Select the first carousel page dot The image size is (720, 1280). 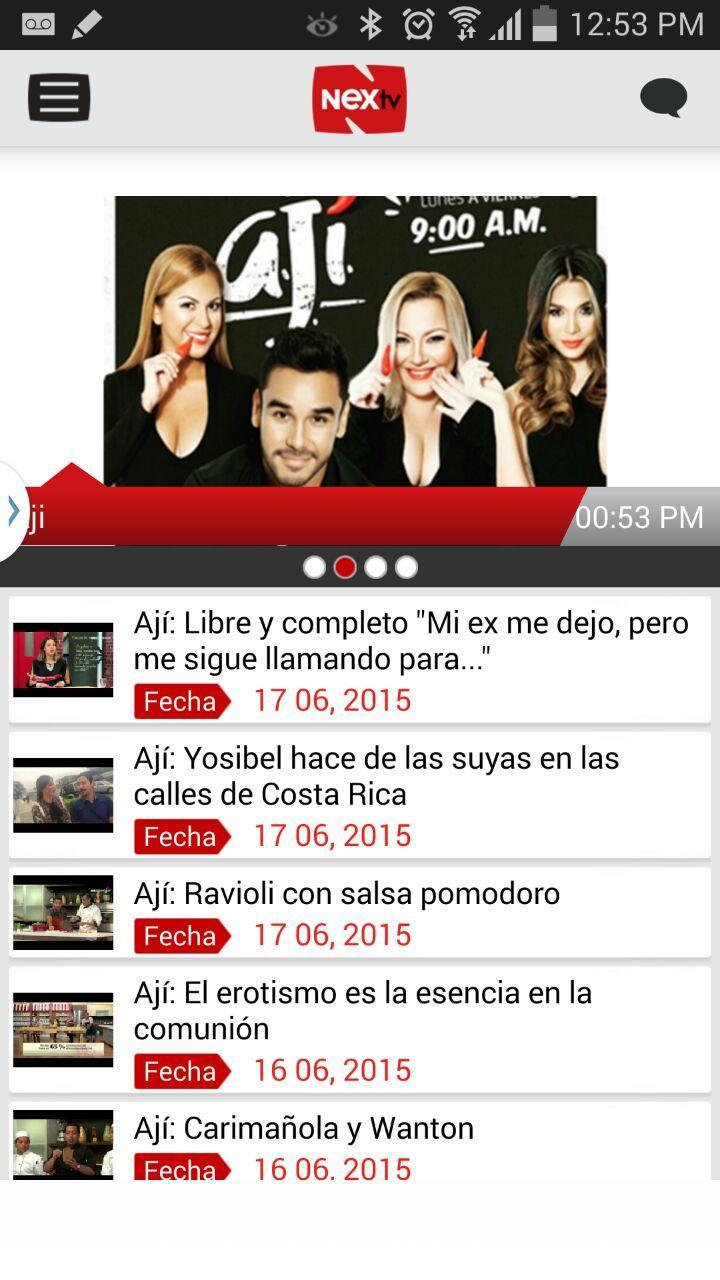(314, 567)
